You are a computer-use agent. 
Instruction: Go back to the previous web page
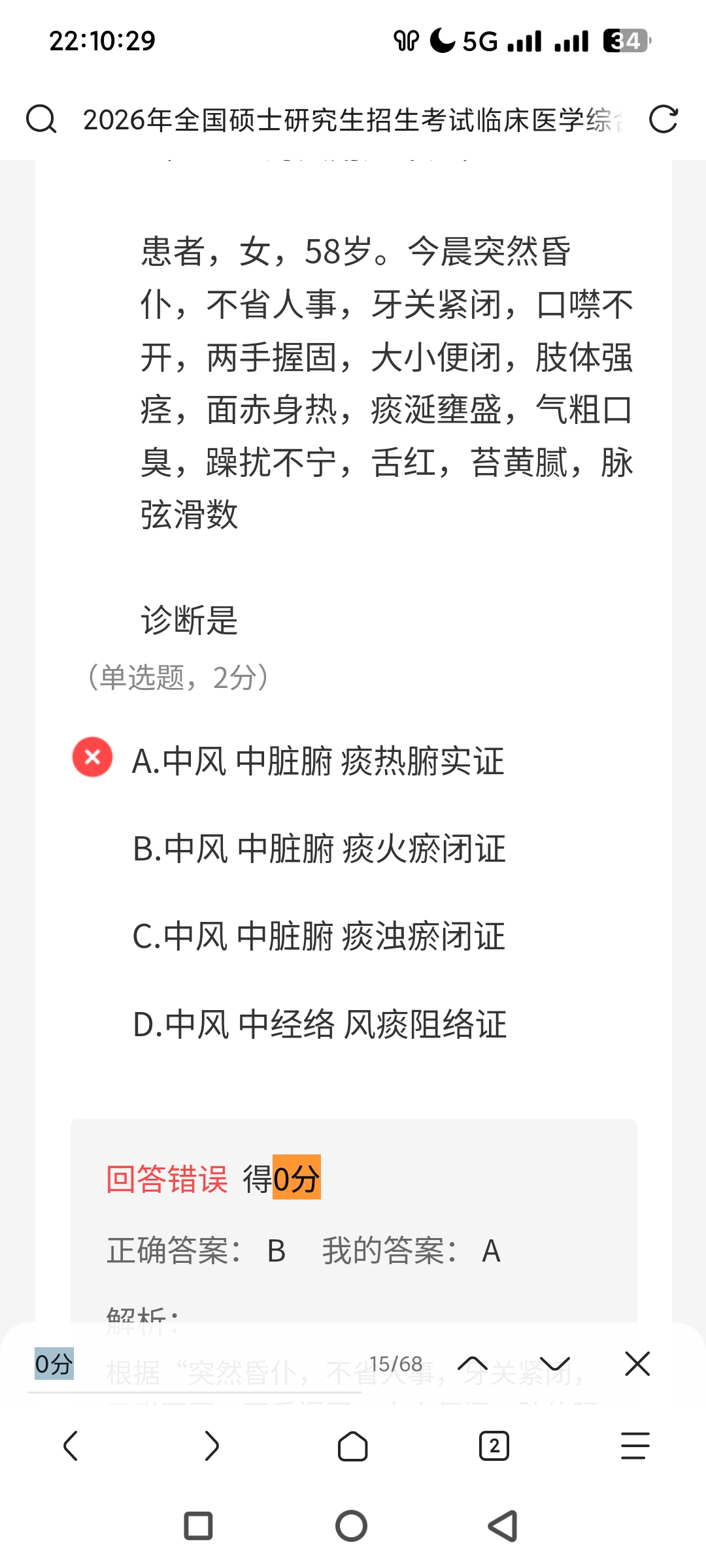point(71,1446)
